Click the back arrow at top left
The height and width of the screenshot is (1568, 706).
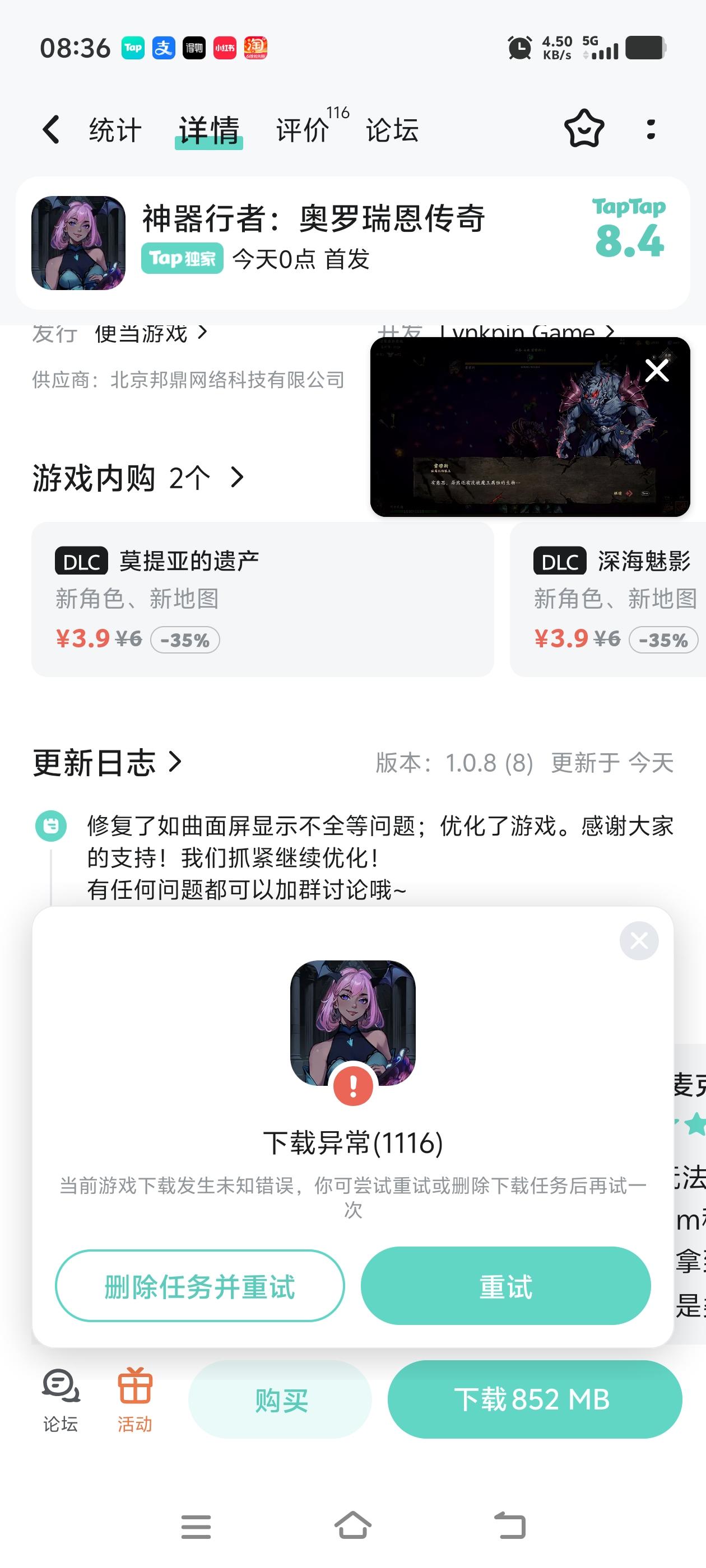[51, 129]
